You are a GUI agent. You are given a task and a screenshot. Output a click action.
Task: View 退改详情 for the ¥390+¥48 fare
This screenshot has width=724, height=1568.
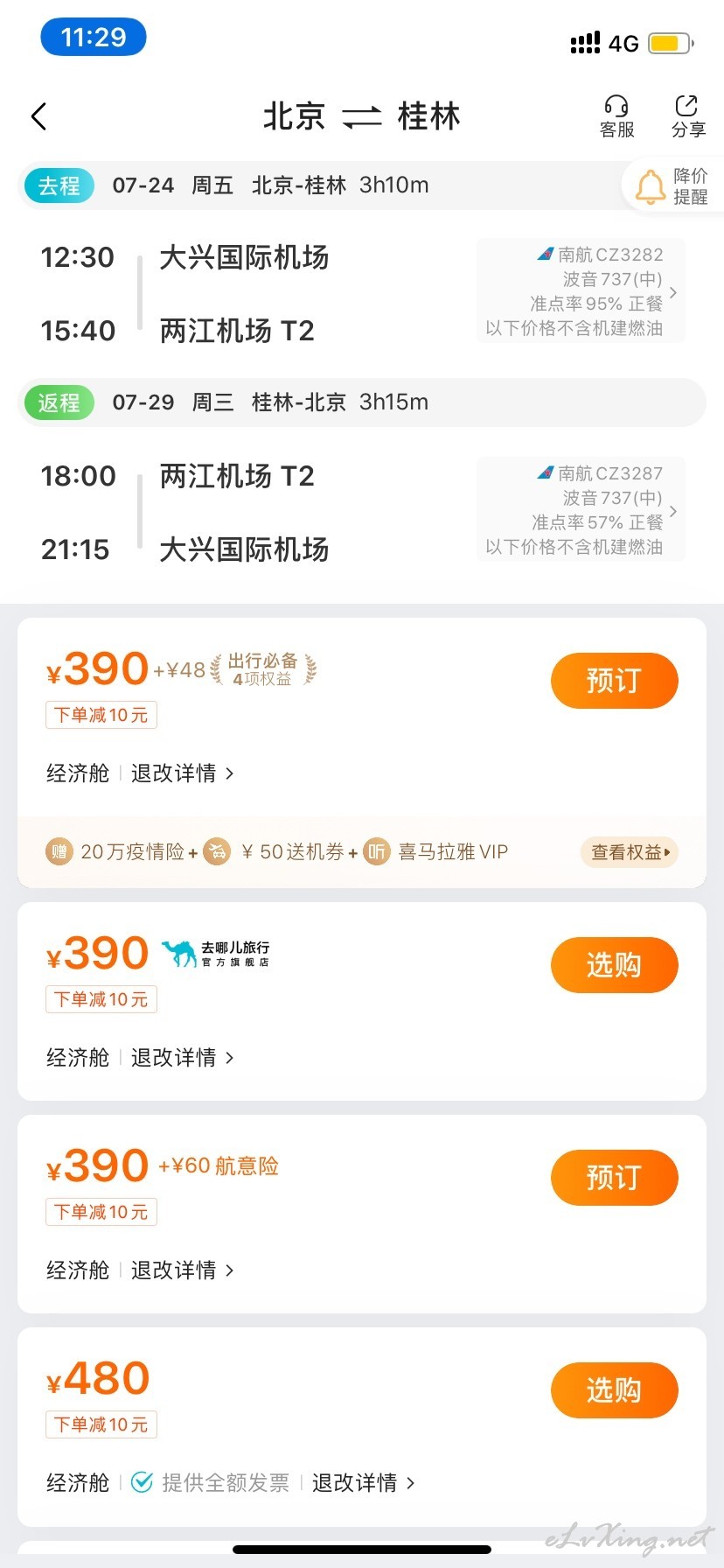[182, 773]
